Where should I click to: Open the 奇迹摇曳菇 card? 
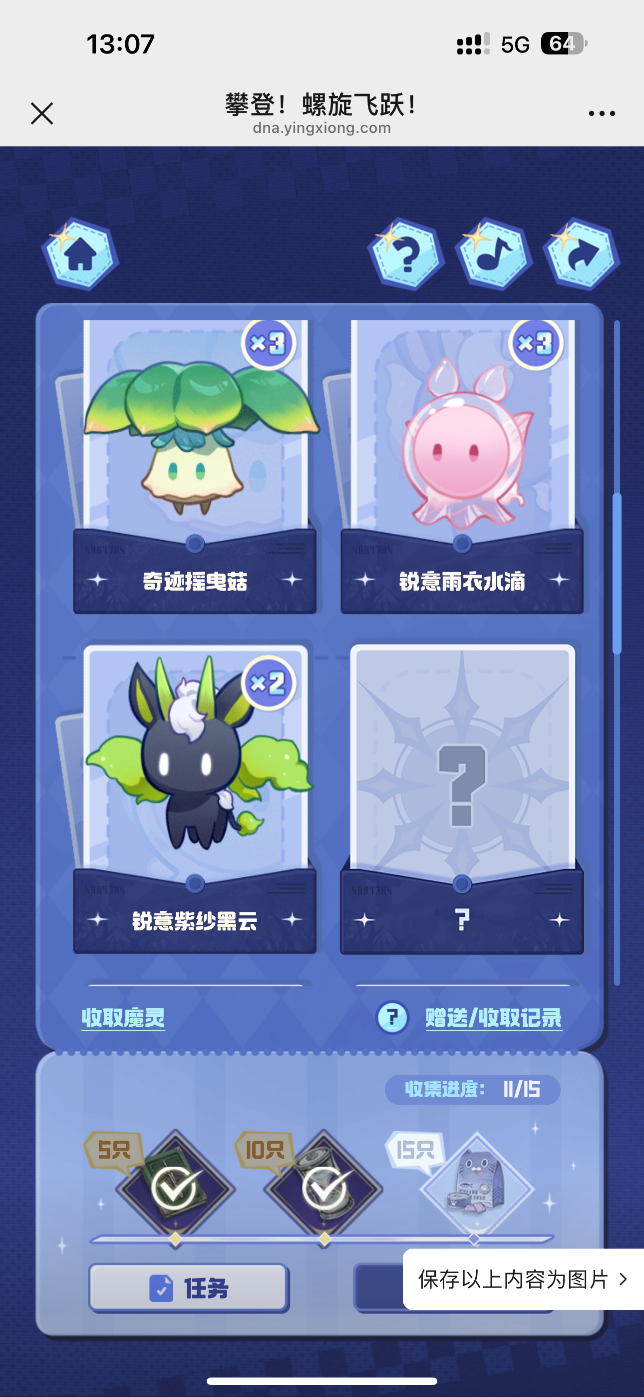click(x=195, y=465)
